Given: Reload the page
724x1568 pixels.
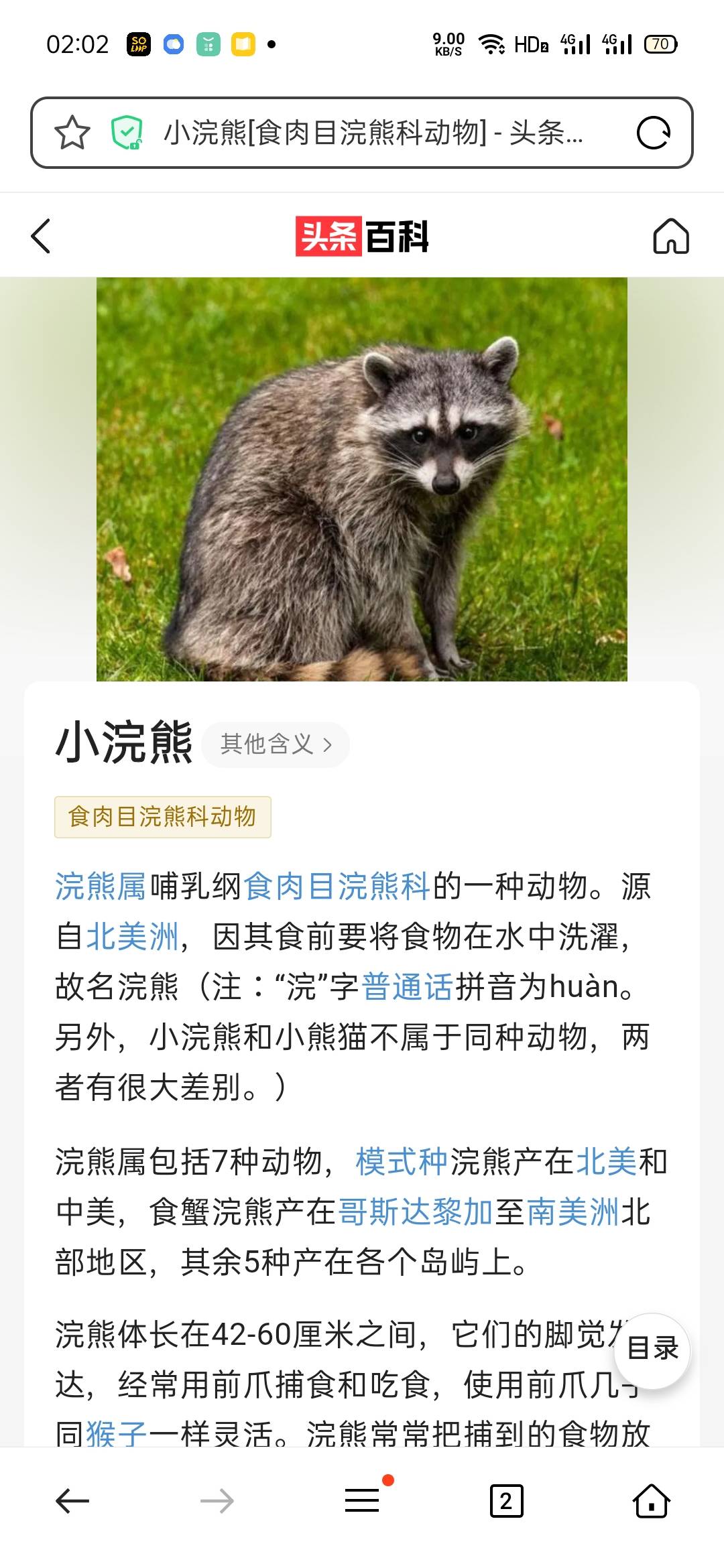Looking at the screenshot, I should 653,132.
